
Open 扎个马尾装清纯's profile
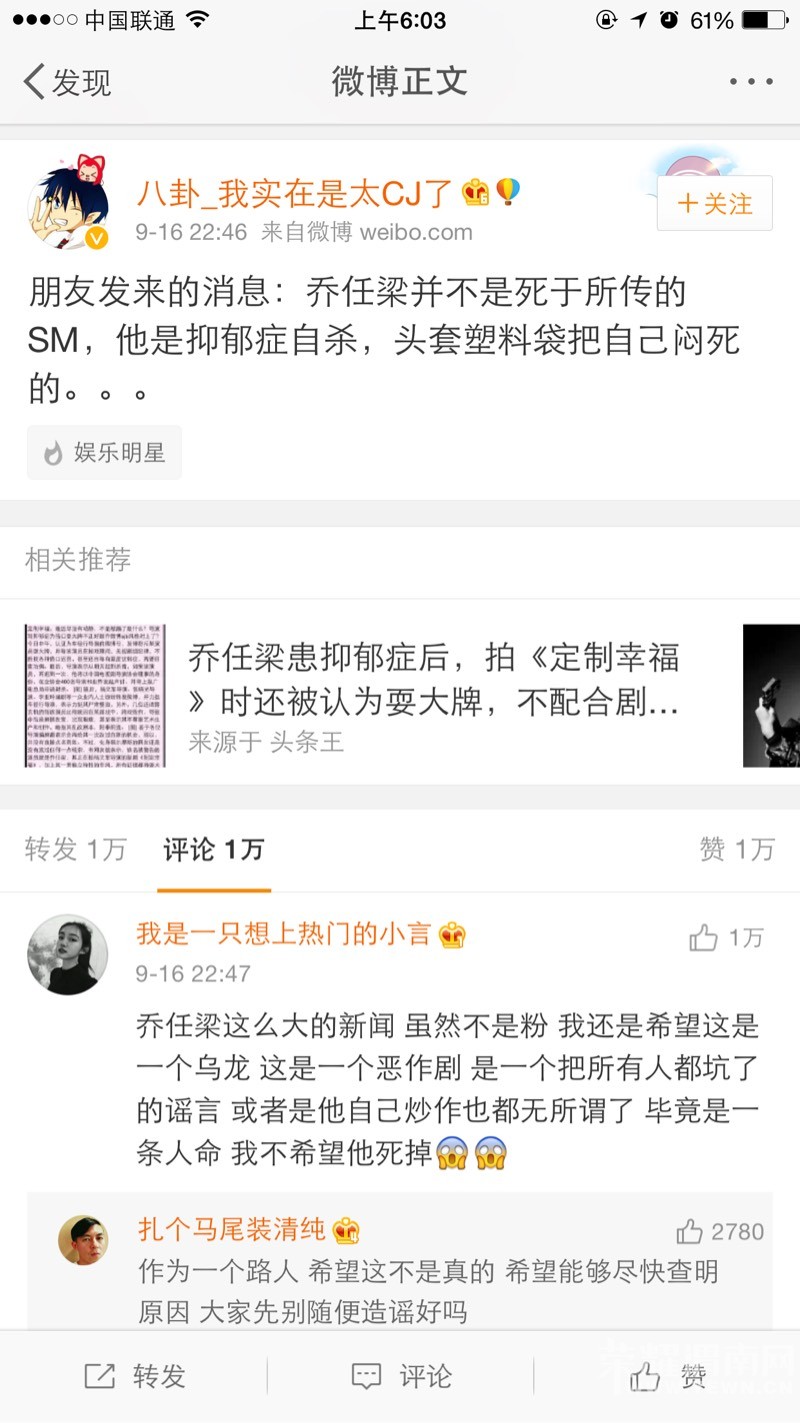83,1241
